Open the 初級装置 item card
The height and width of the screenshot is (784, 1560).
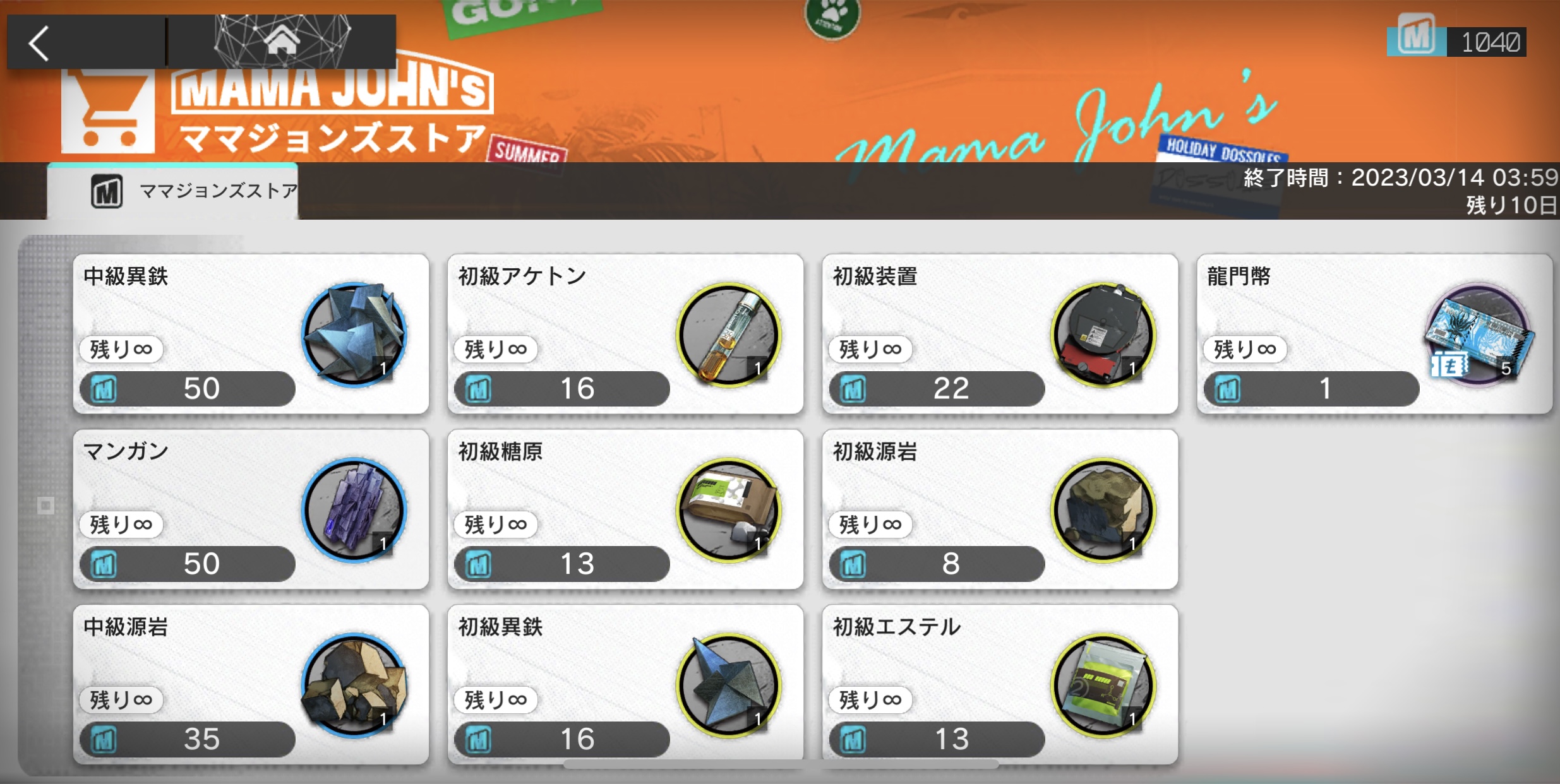1000,335
